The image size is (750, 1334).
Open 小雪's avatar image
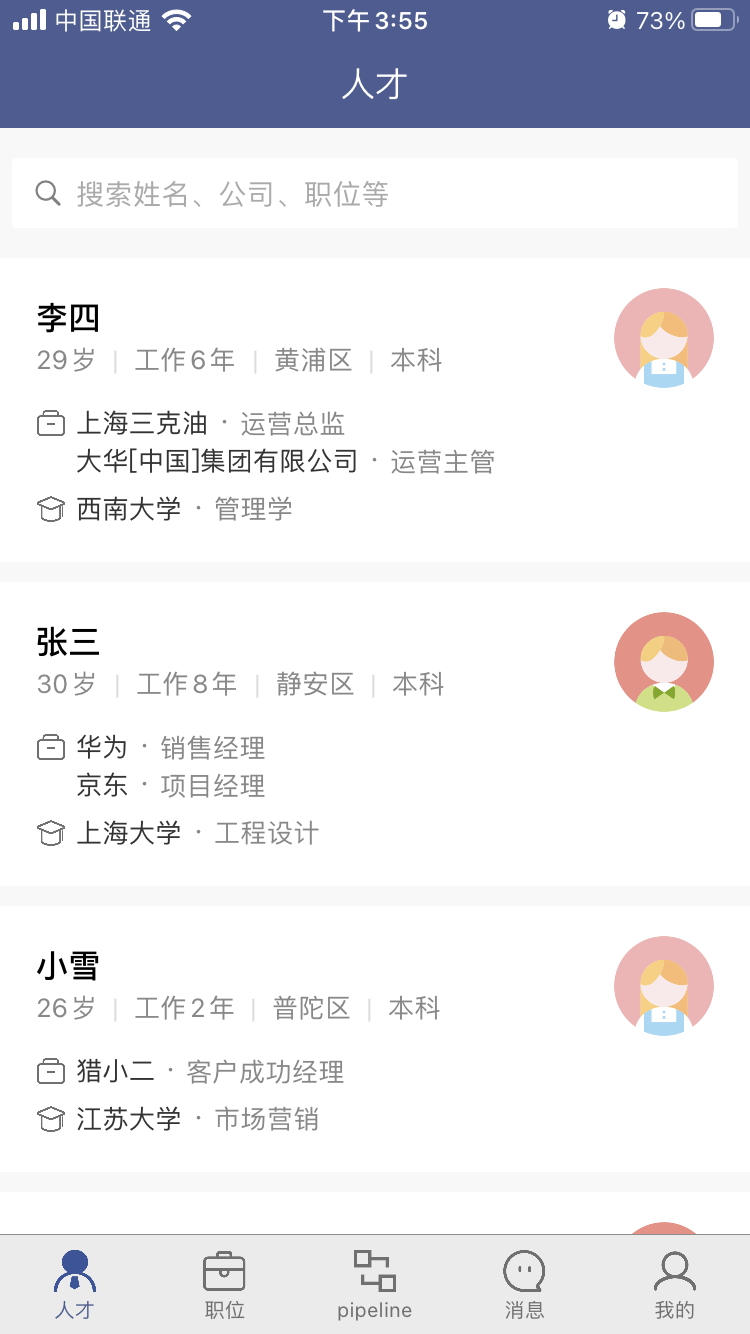coord(663,985)
